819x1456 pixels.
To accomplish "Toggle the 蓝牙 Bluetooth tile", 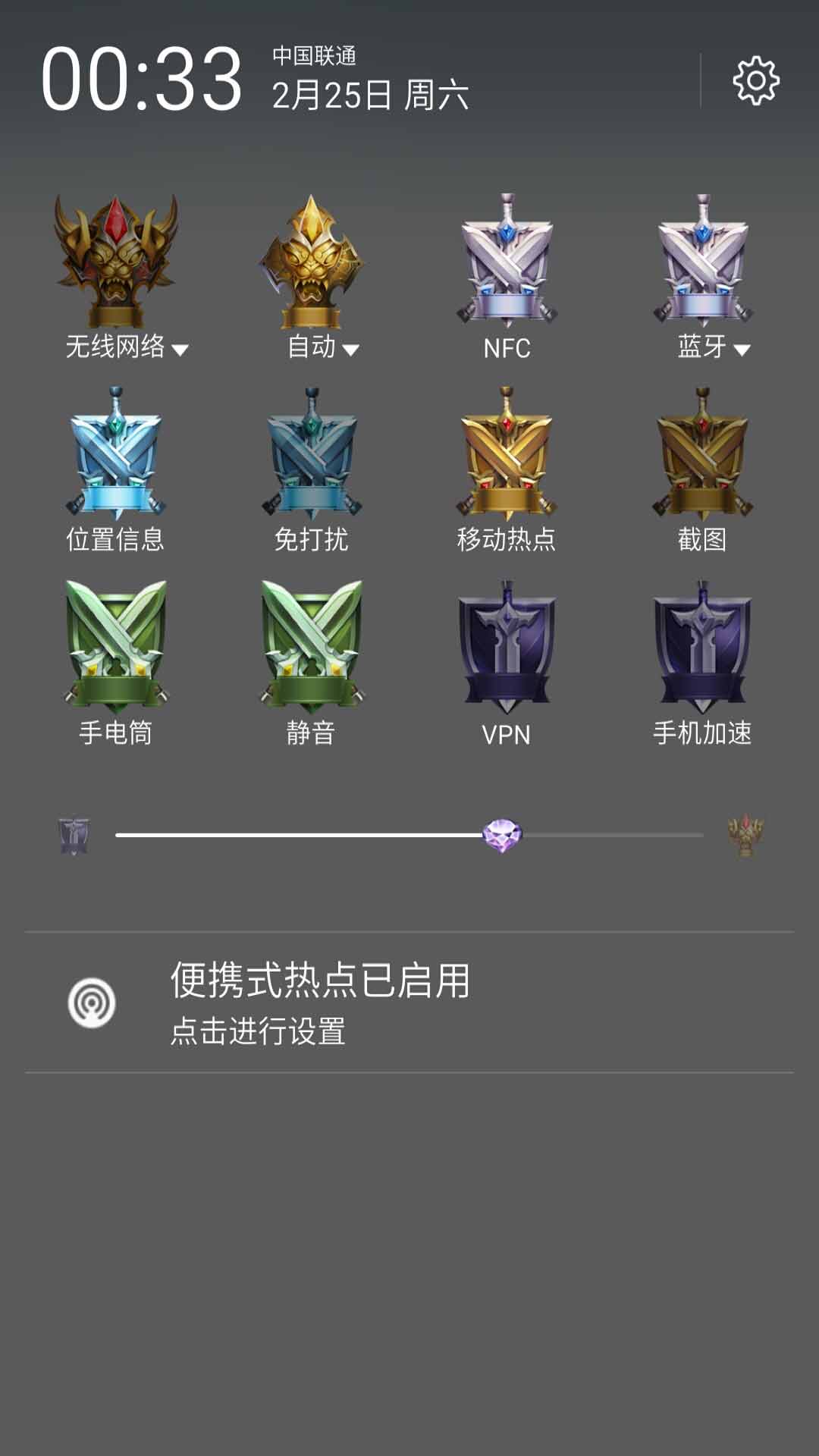I will [x=703, y=262].
